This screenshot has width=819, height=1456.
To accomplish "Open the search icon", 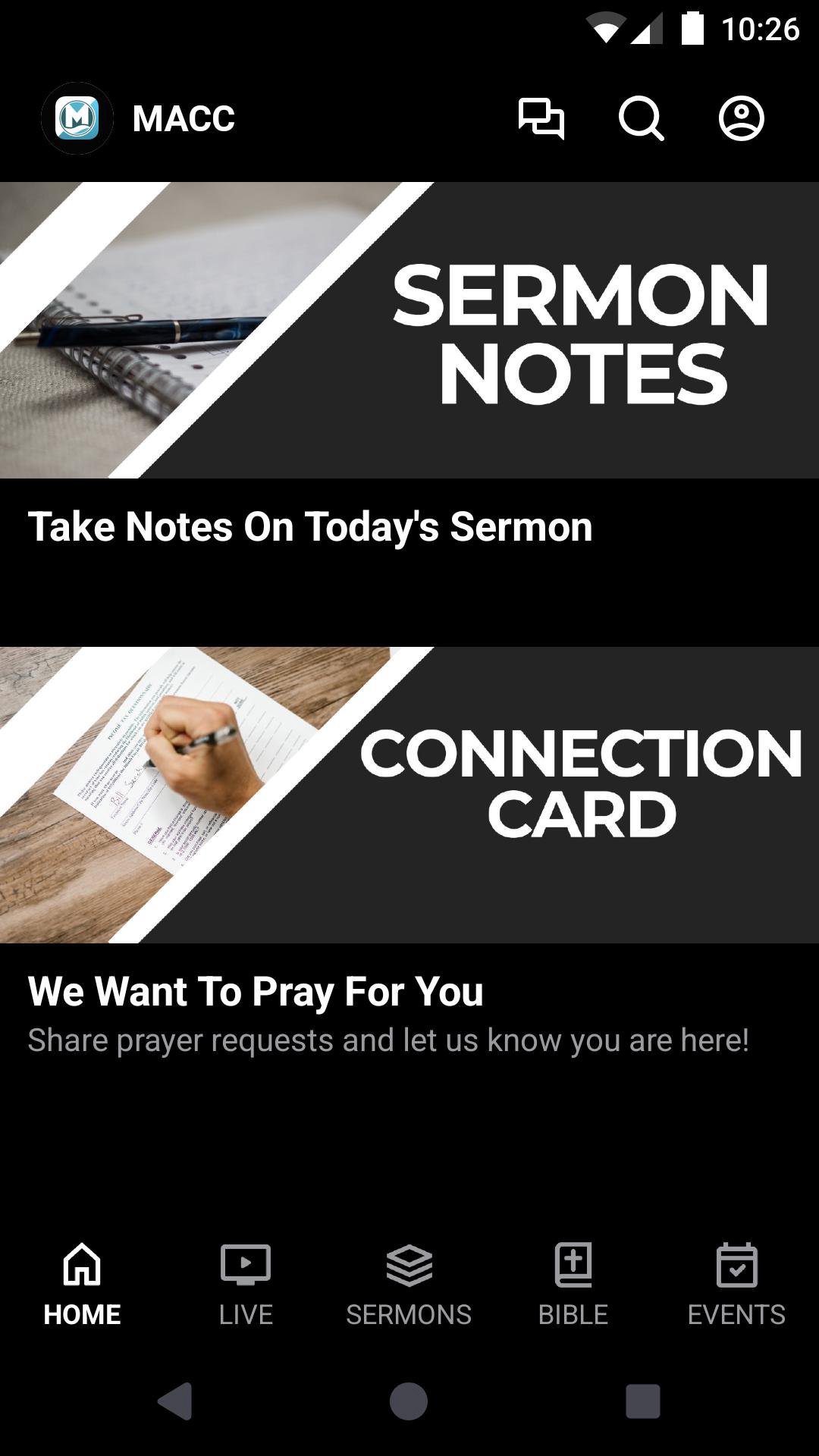I will click(x=641, y=118).
